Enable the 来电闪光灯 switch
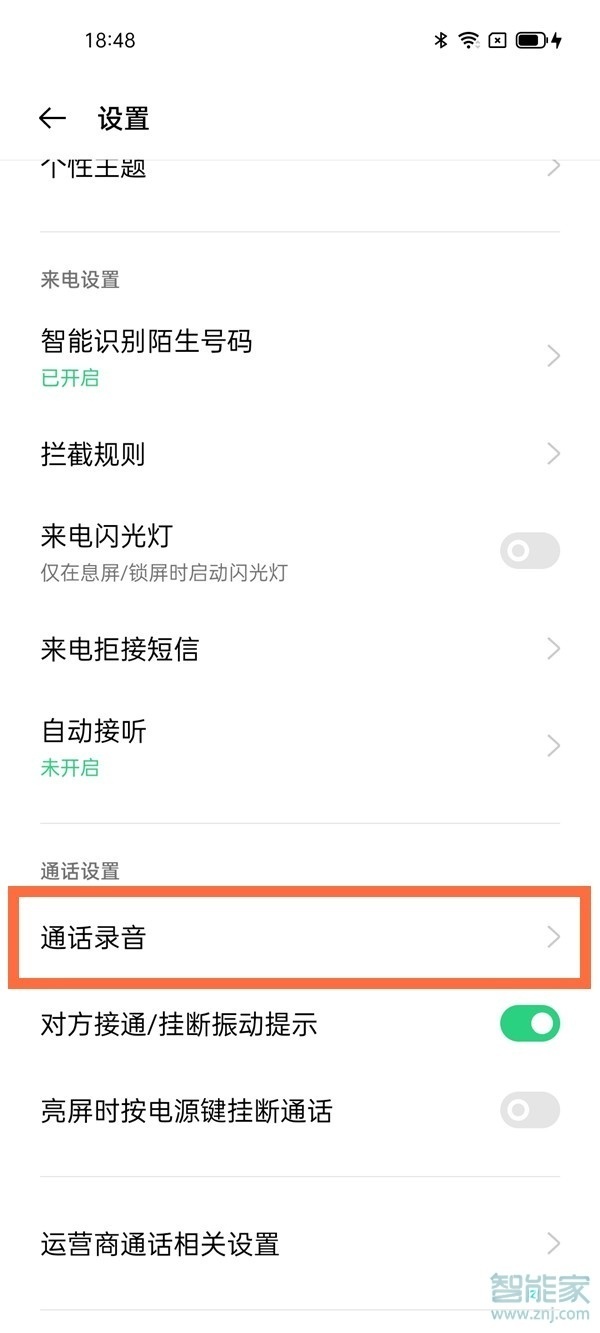The height and width of the screenshot is (1333, 600). (529, 551)
